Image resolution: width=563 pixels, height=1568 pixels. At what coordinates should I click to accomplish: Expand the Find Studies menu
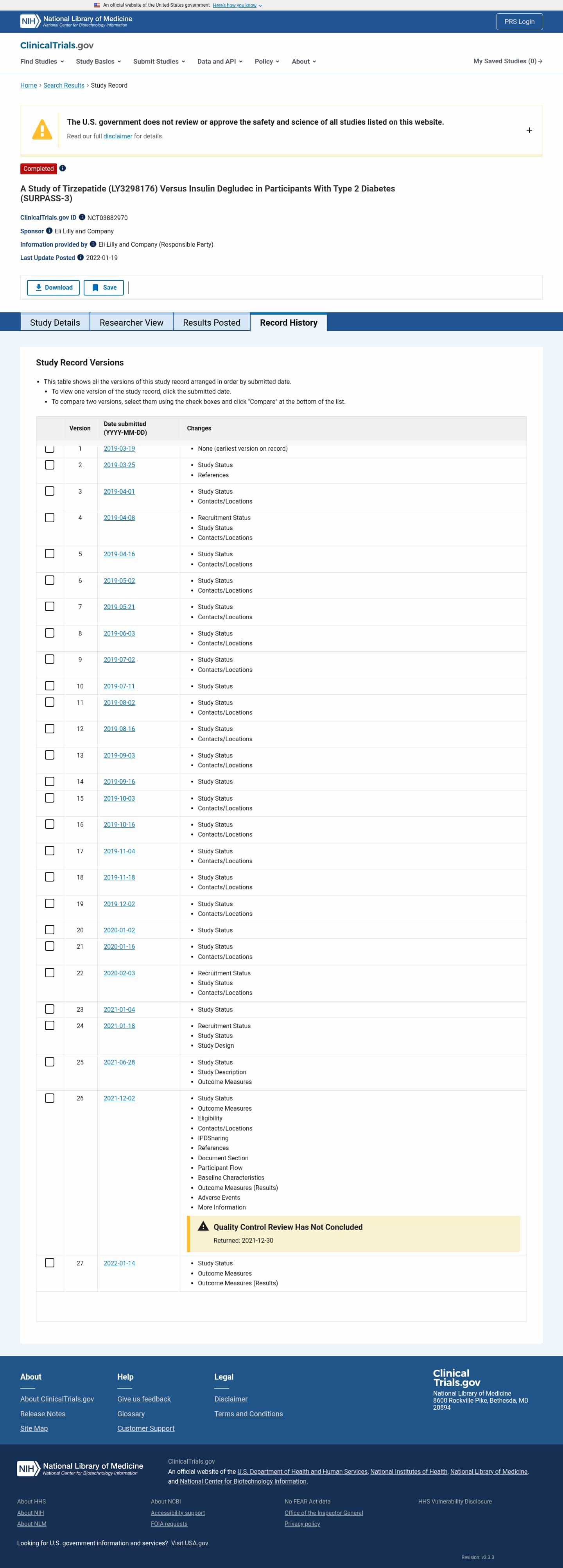[x=42, y=61]
